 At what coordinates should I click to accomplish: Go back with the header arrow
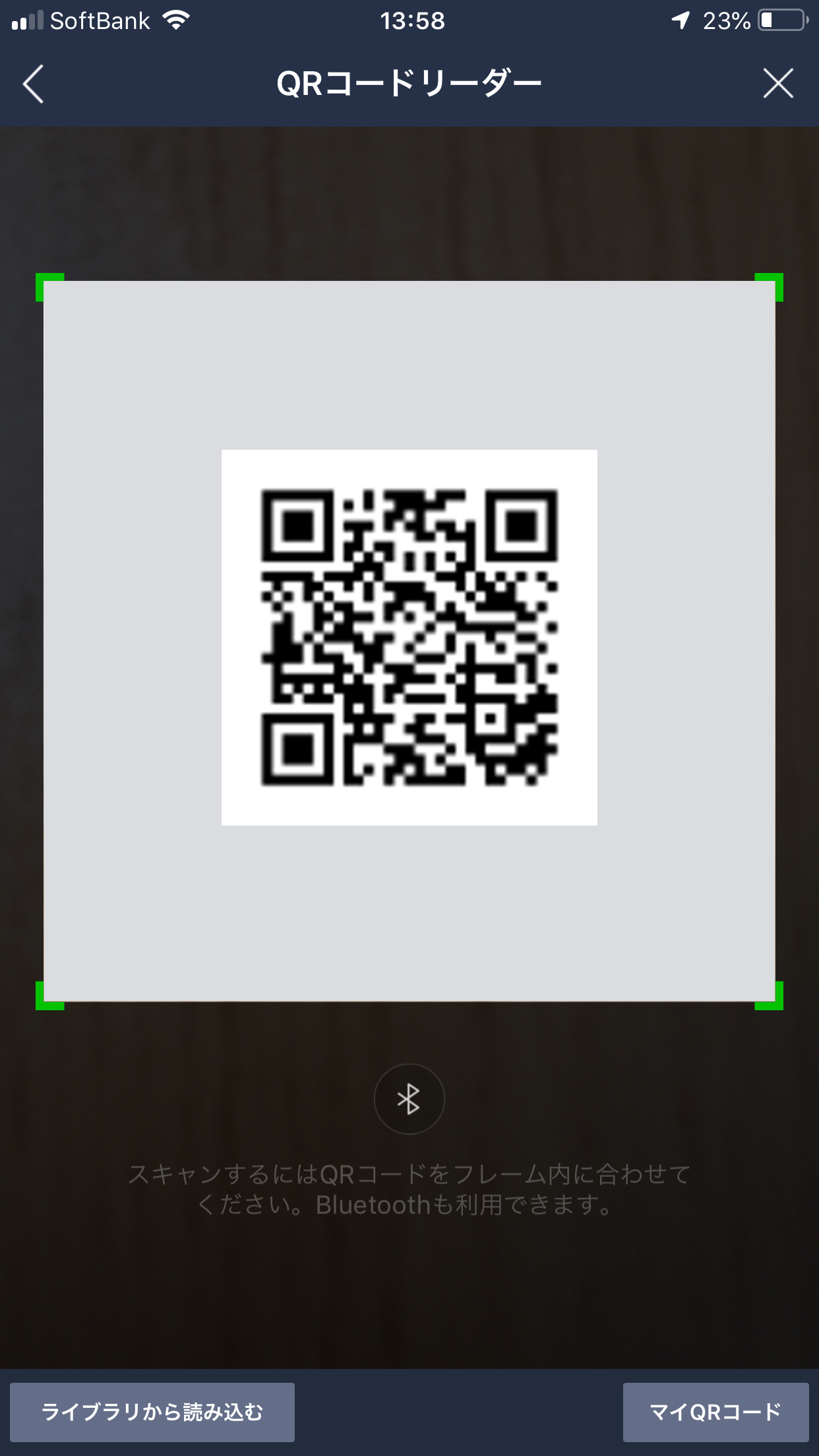click(34, 84)
